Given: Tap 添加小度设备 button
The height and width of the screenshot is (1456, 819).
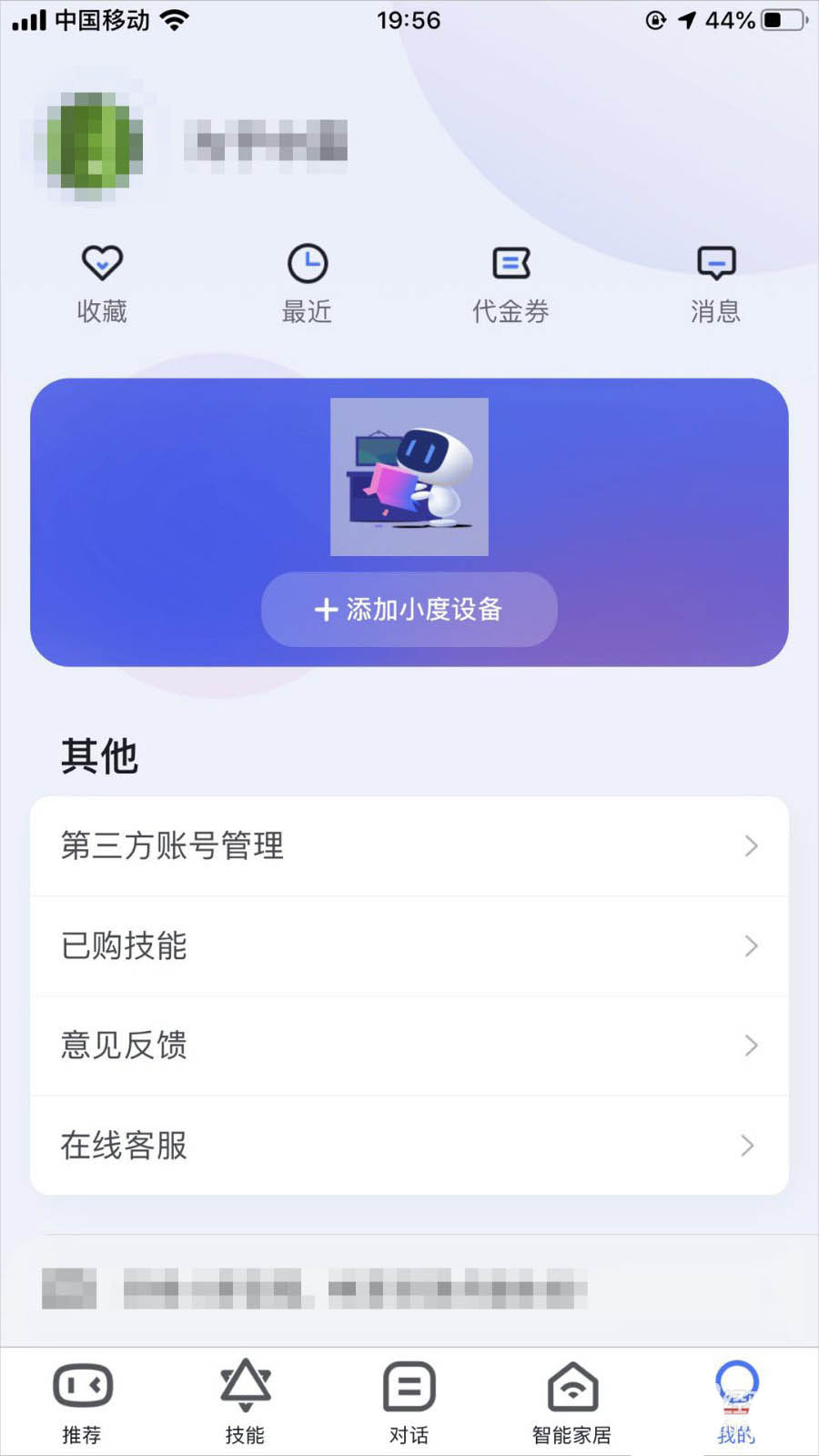Looking at the screenshot, I should (x=409, y=609).
